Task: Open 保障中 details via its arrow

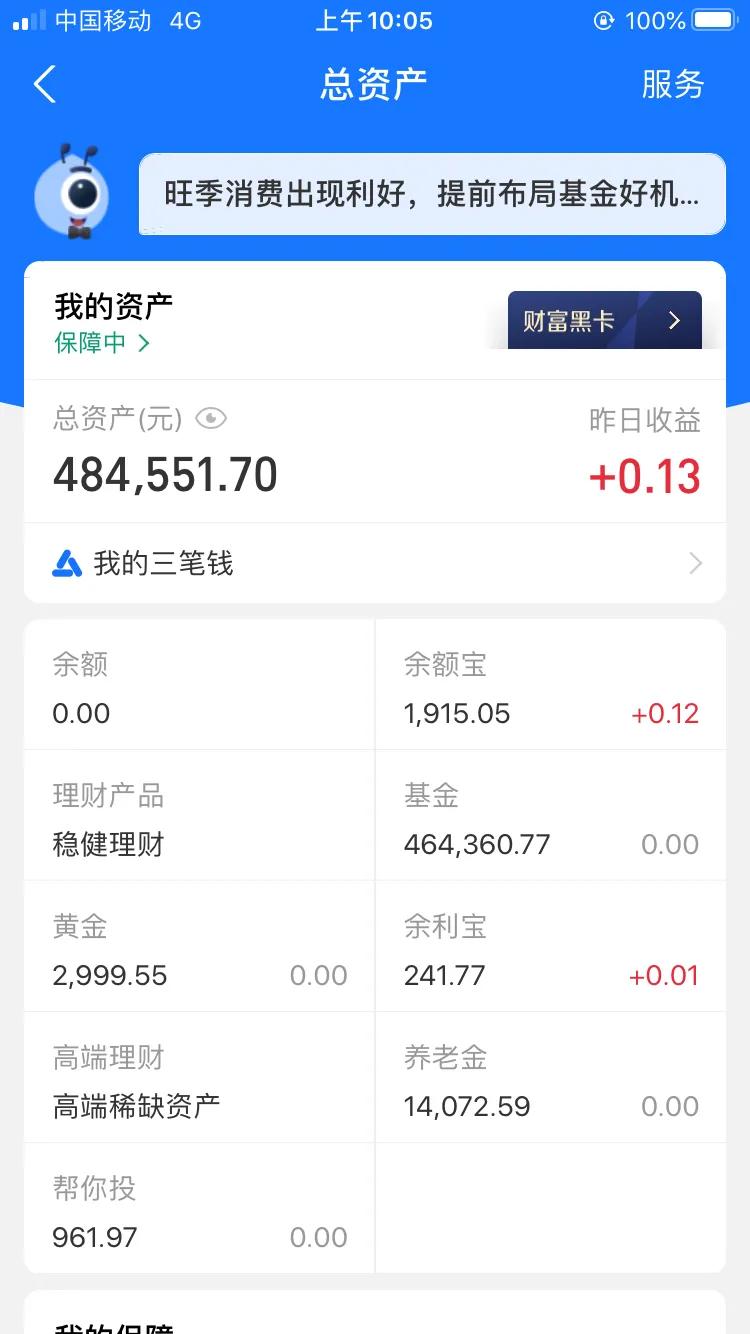Action: [x=143, y=343]
